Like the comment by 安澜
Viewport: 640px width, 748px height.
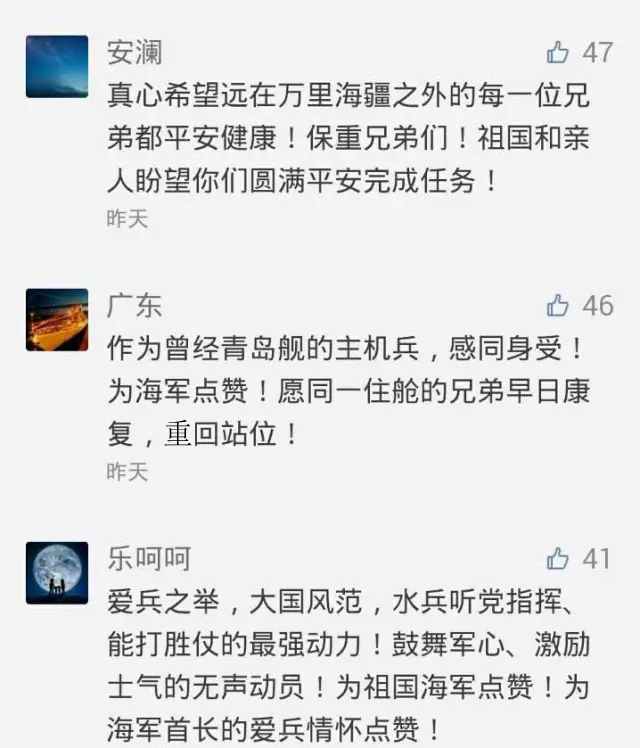pyautogui.click(x=558, y=52)
